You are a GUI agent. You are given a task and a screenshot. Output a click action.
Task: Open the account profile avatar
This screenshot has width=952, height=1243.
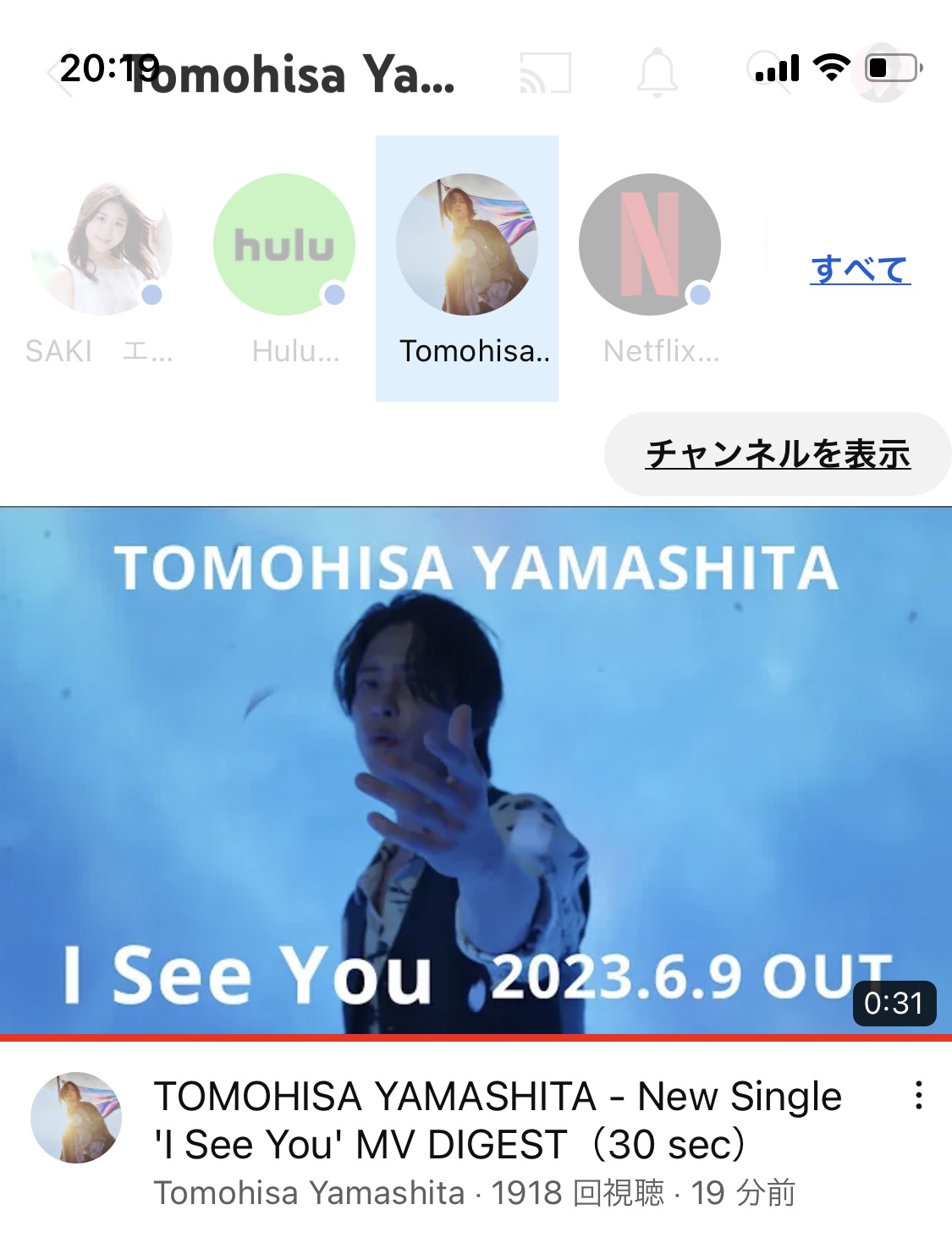tap(880, 74)
